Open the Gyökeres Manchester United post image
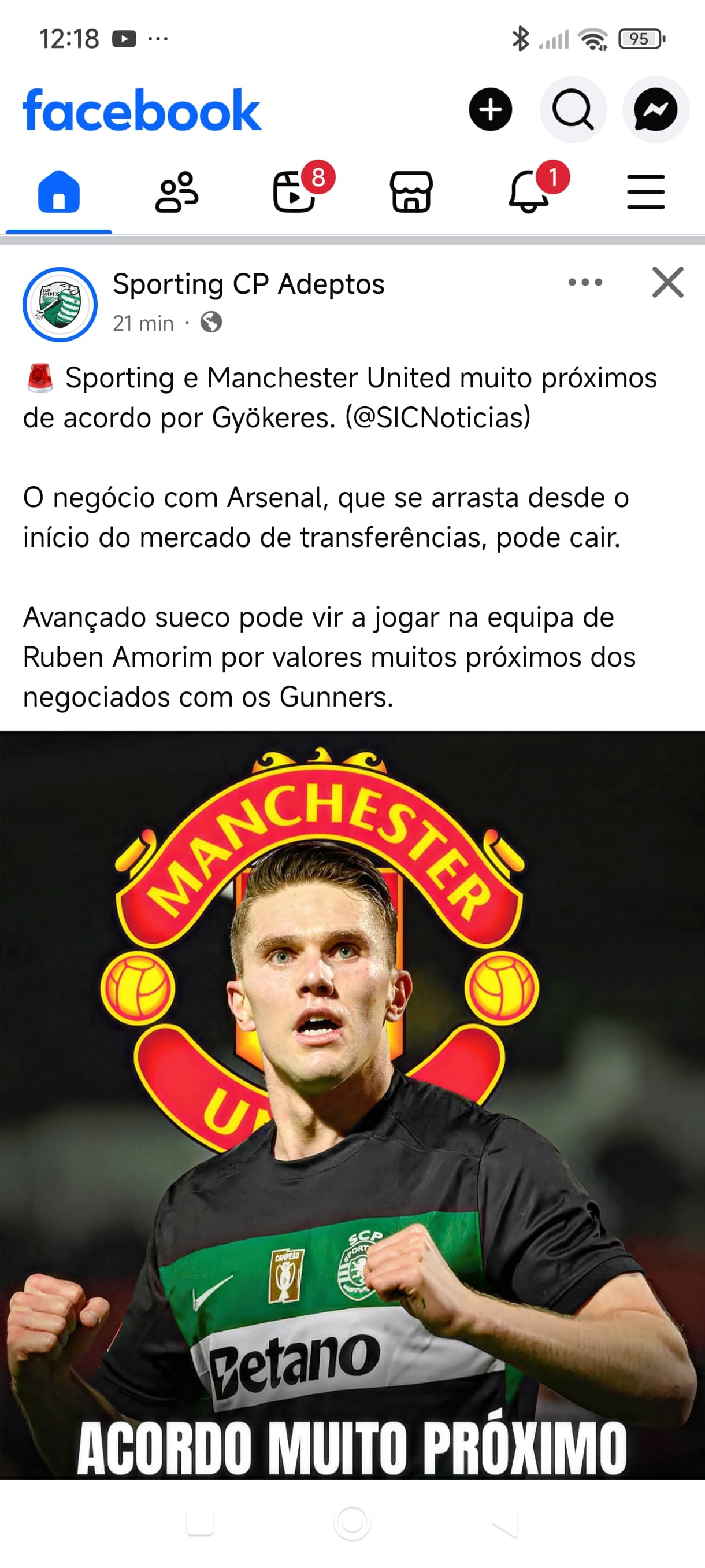Image resolution: width=705 pixels, height=1568 pixels. click(x=352, y=1105)
